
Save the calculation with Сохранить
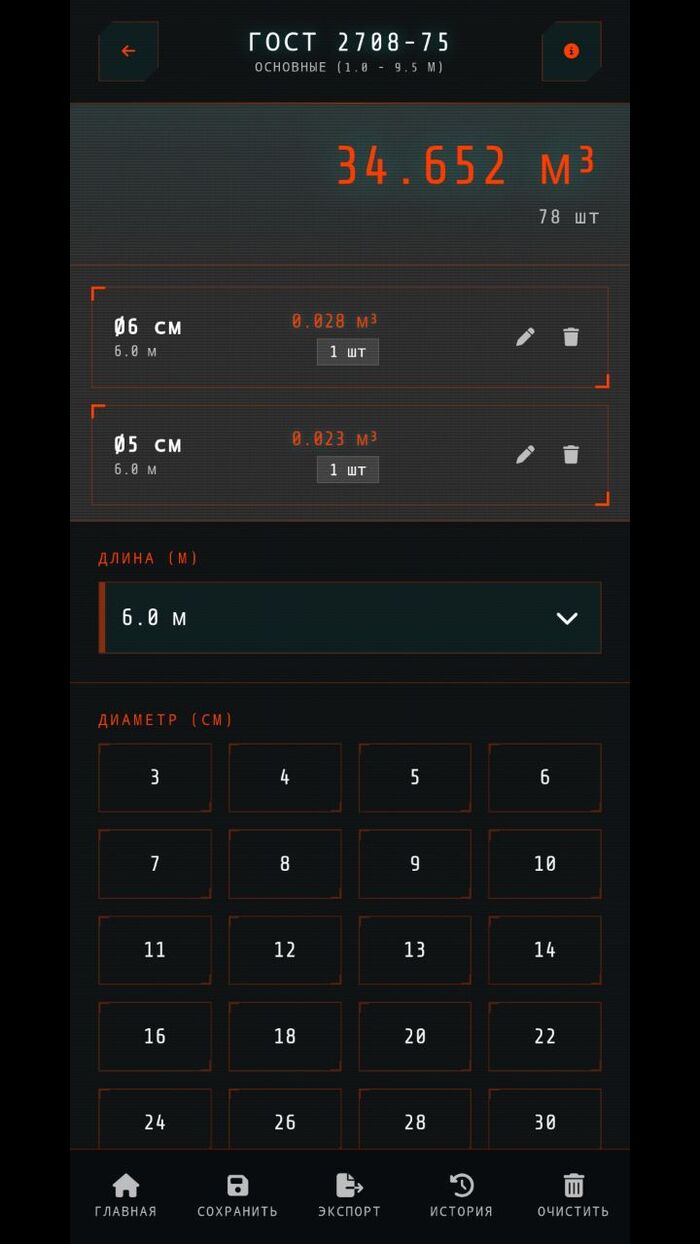(237, 1196)
